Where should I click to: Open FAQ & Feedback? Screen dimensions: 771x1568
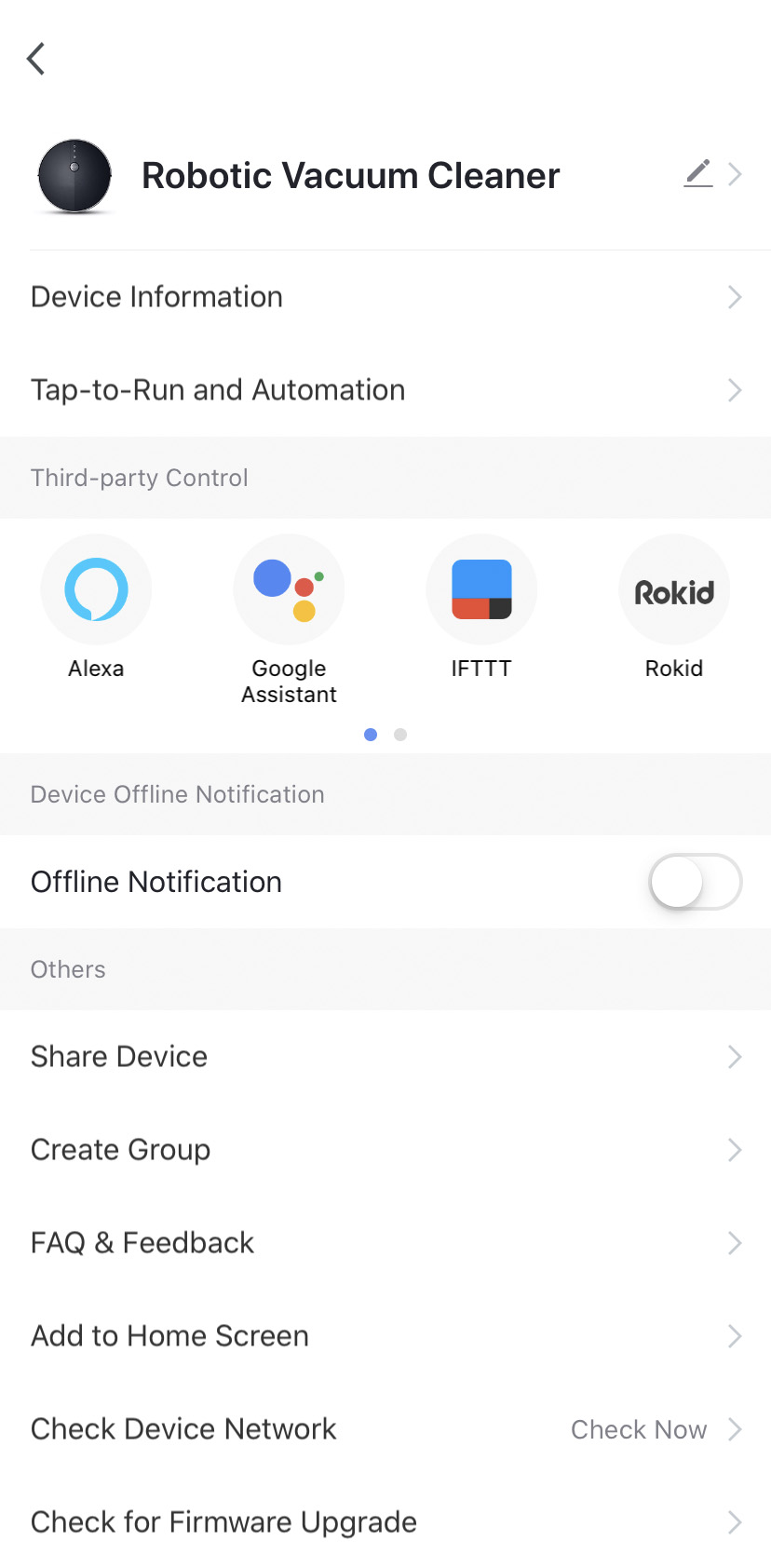point(385,1243)
